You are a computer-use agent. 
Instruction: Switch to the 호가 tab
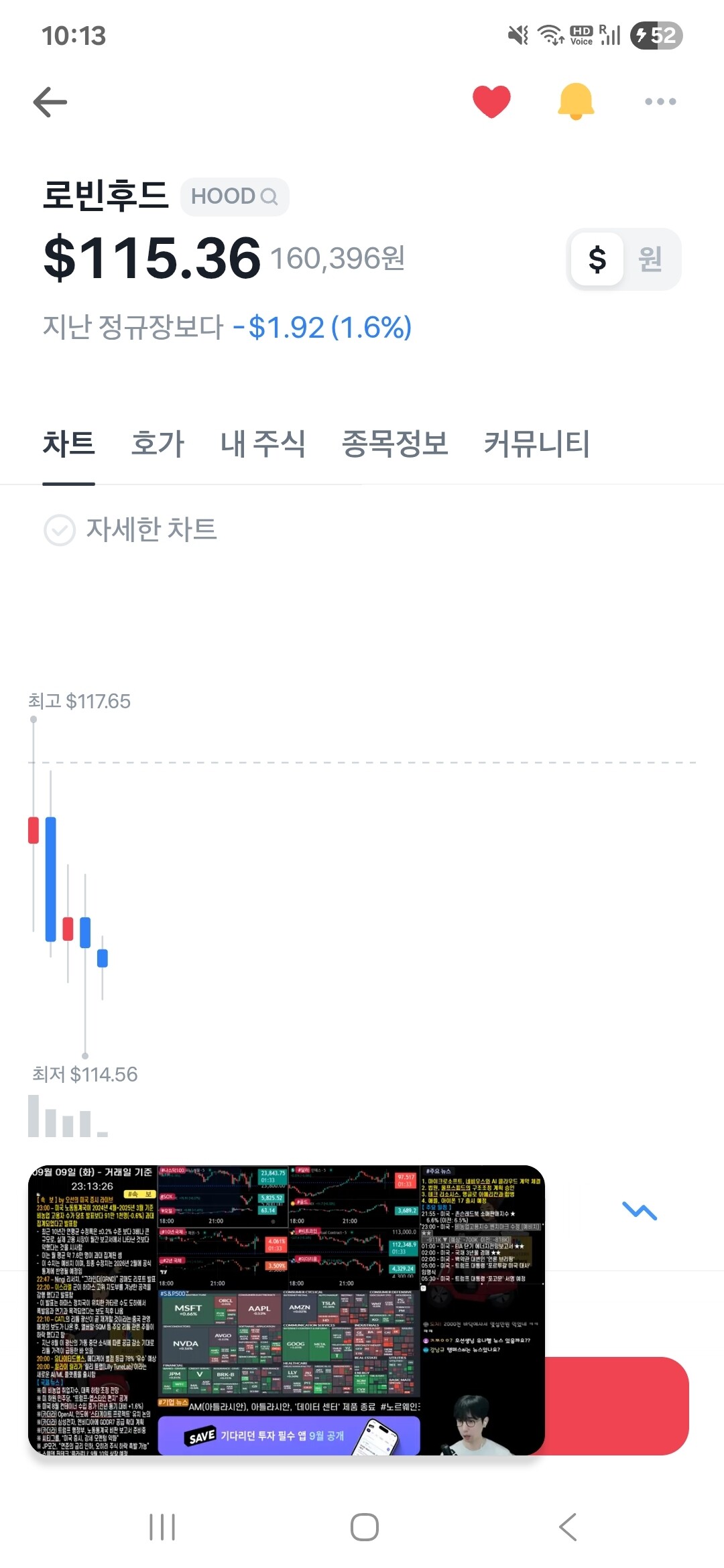158,444
